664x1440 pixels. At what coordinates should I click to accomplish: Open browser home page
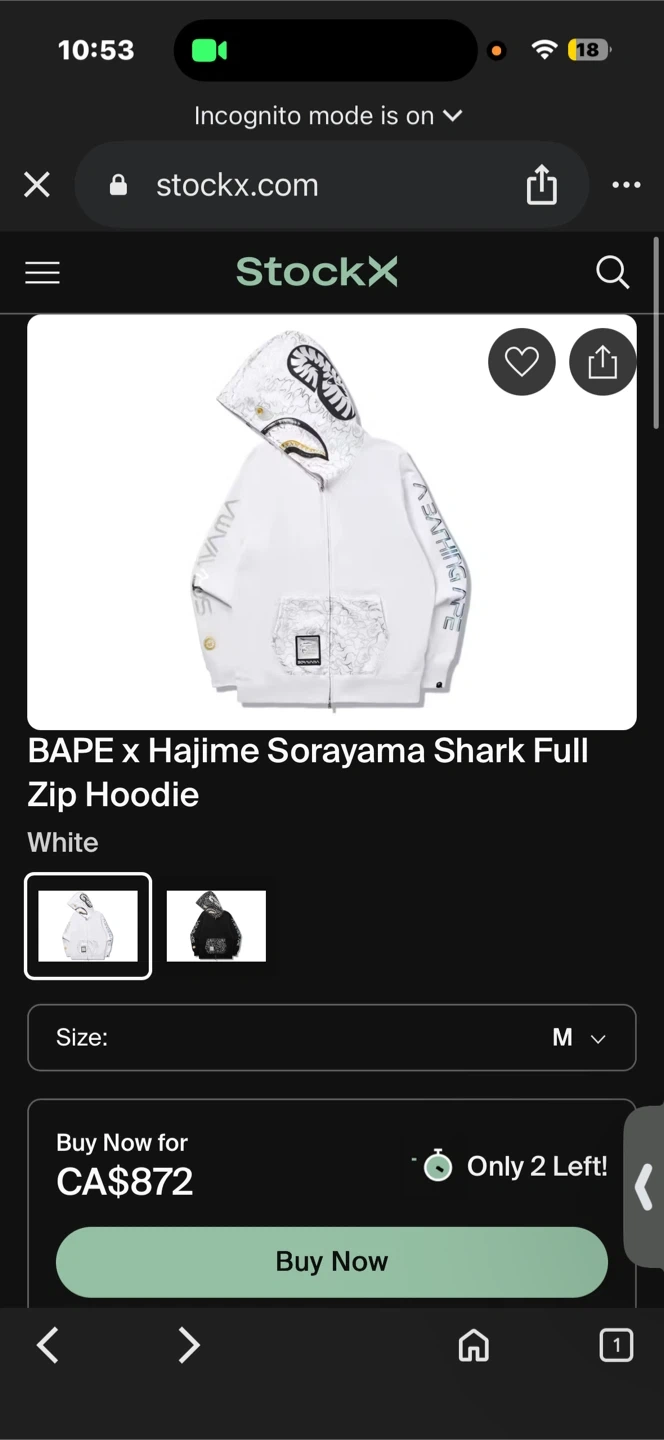(x=474, y=1345)
